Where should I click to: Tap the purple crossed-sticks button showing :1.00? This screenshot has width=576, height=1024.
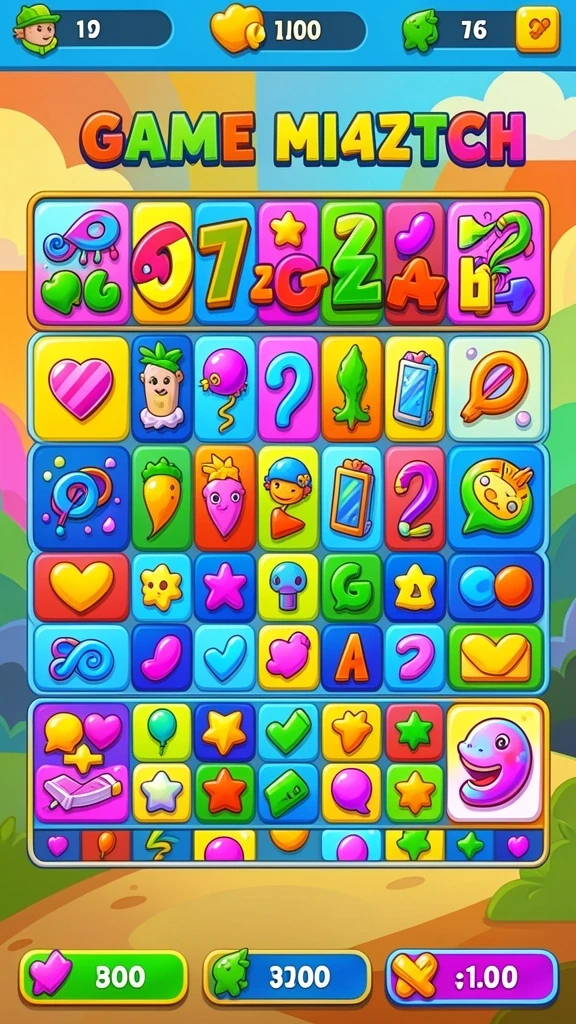click(x=472, y=977)
